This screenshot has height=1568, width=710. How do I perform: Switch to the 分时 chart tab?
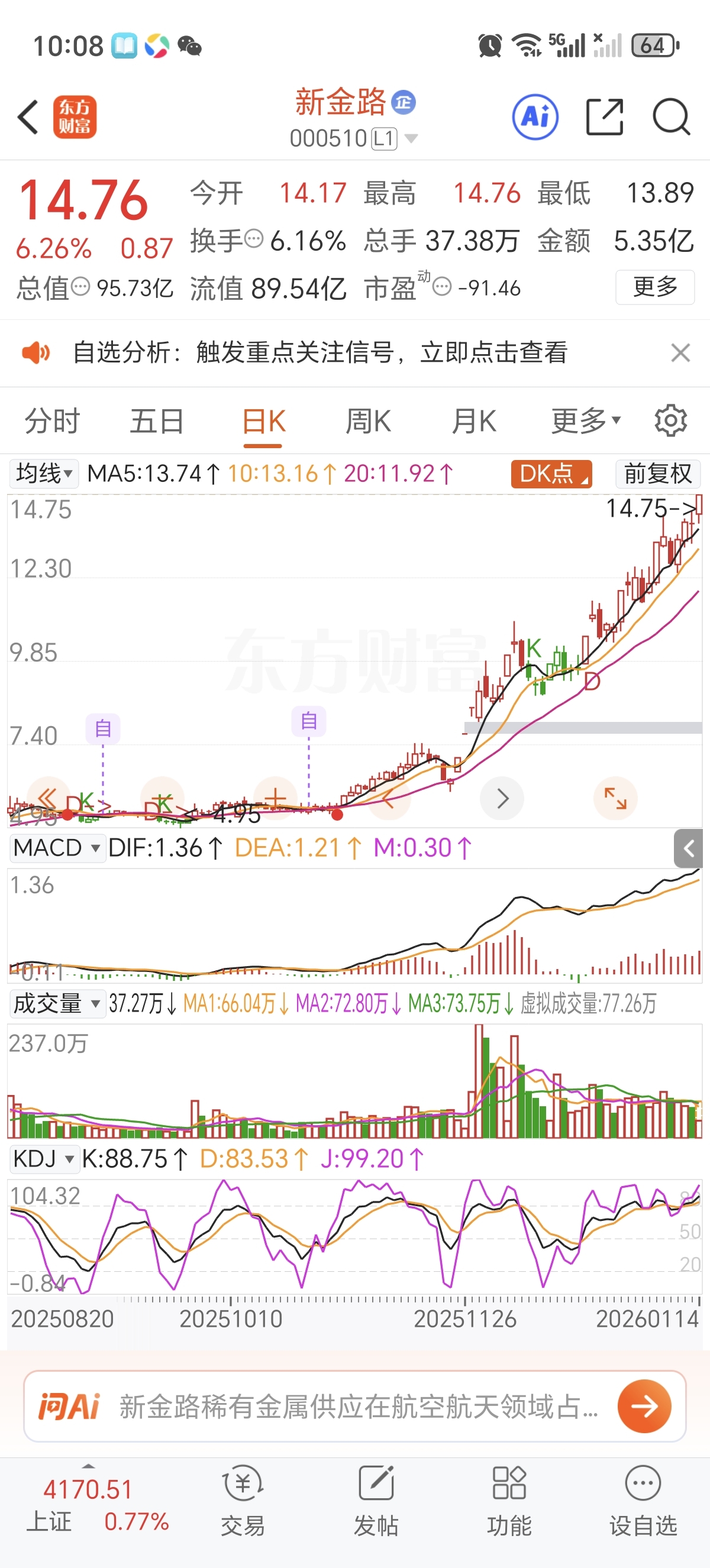[x=51, y=421]
